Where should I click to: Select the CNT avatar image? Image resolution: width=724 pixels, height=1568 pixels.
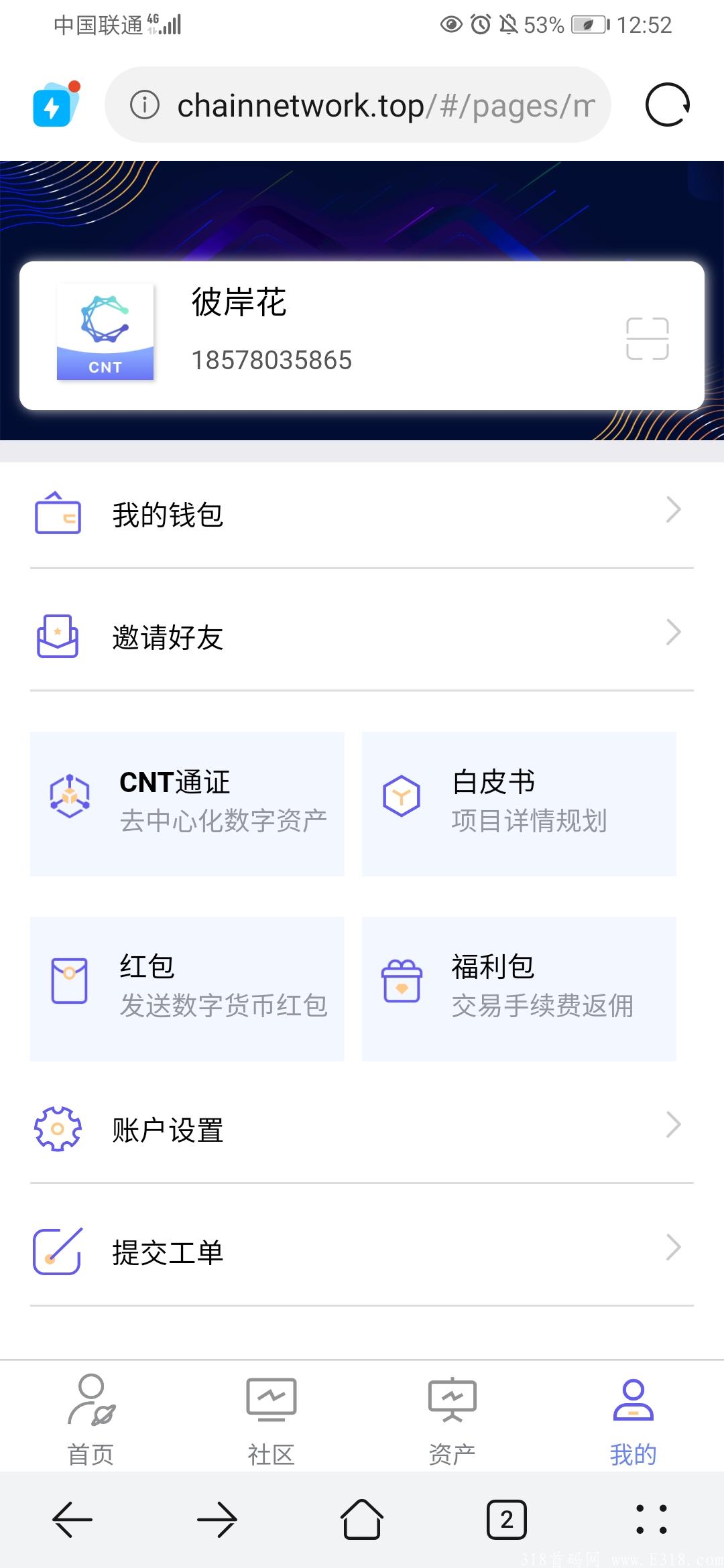click(x=105, y=332)
